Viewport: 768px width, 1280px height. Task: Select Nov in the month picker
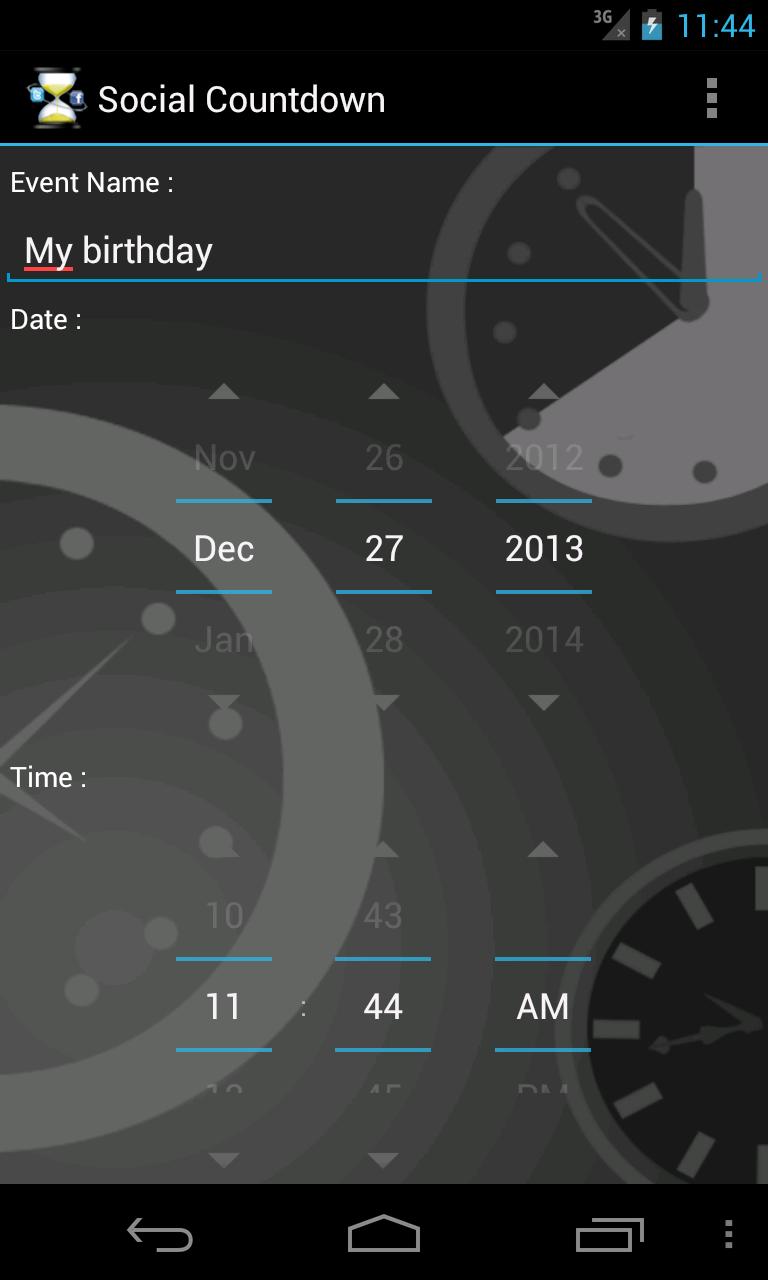tap(223, 457)
